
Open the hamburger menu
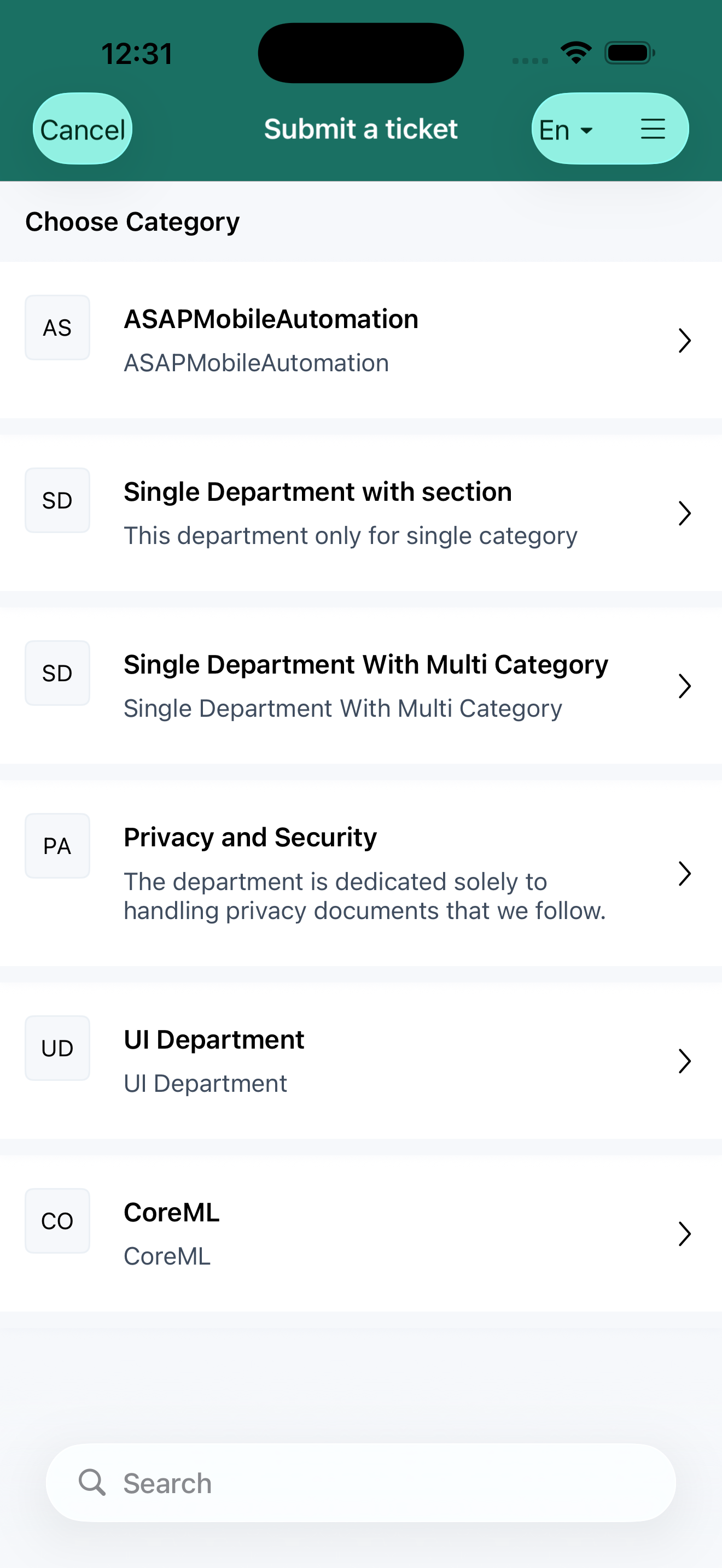click(653, 129)
